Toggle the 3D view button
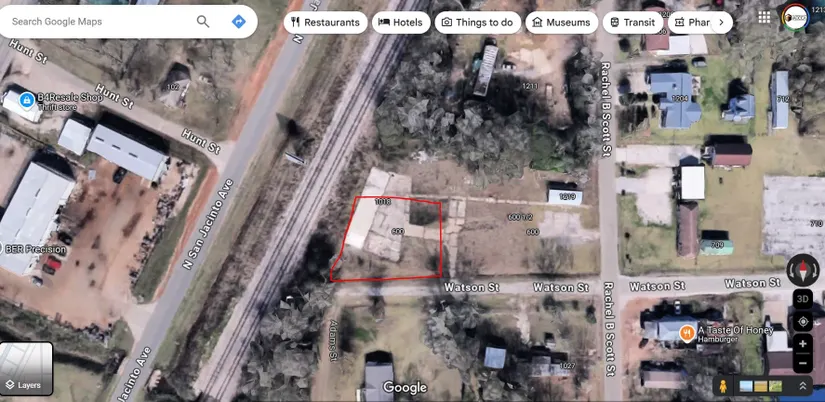 point(802,299)
